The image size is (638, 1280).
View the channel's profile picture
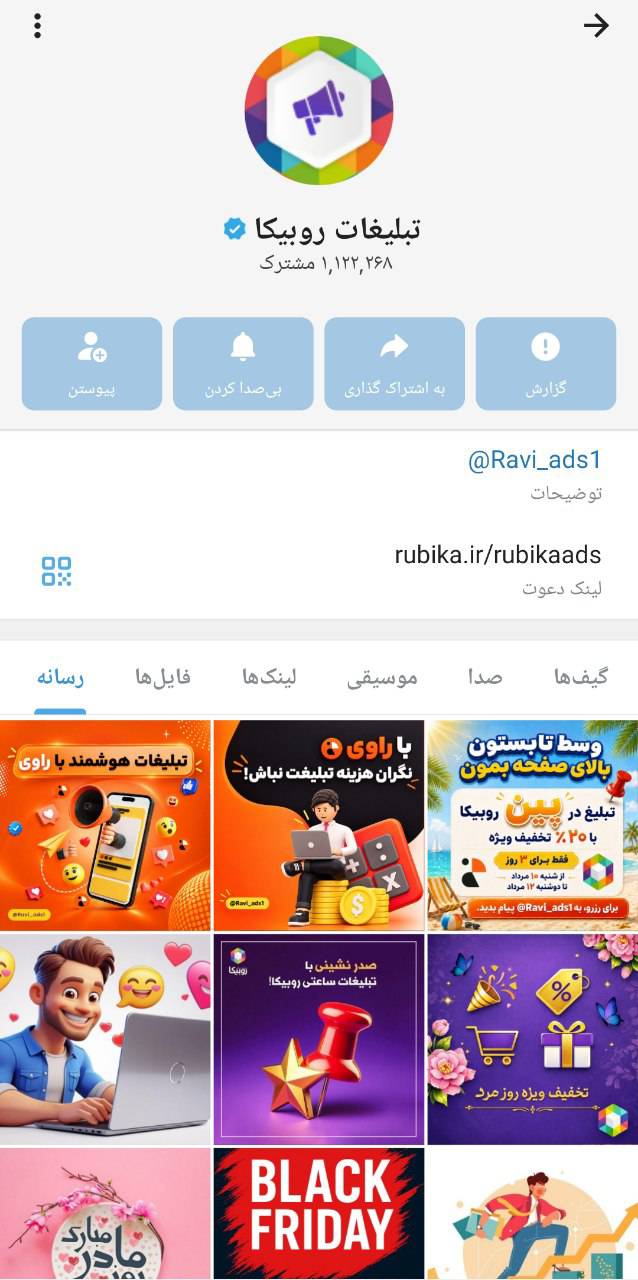319,111
